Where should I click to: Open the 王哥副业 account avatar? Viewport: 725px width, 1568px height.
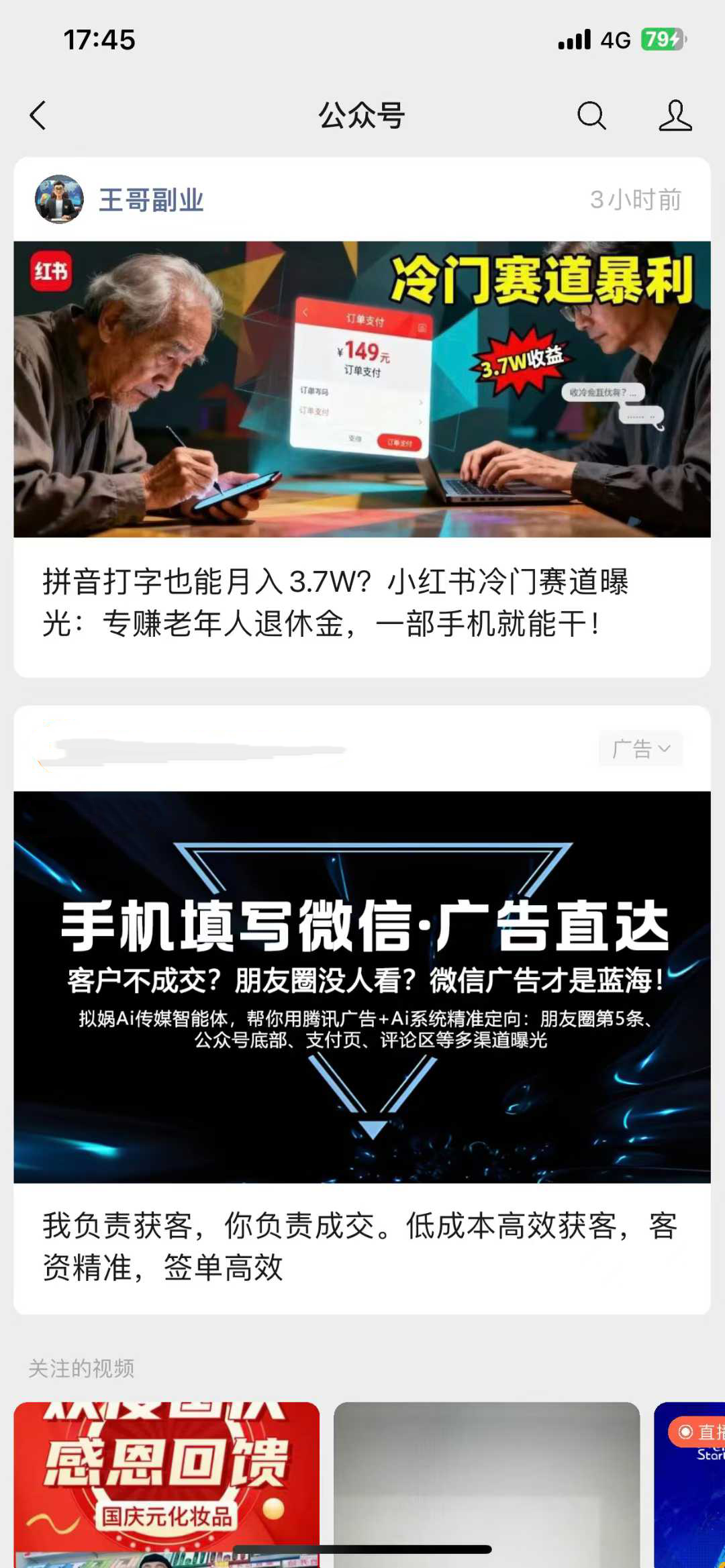click(x=59, y=198)
